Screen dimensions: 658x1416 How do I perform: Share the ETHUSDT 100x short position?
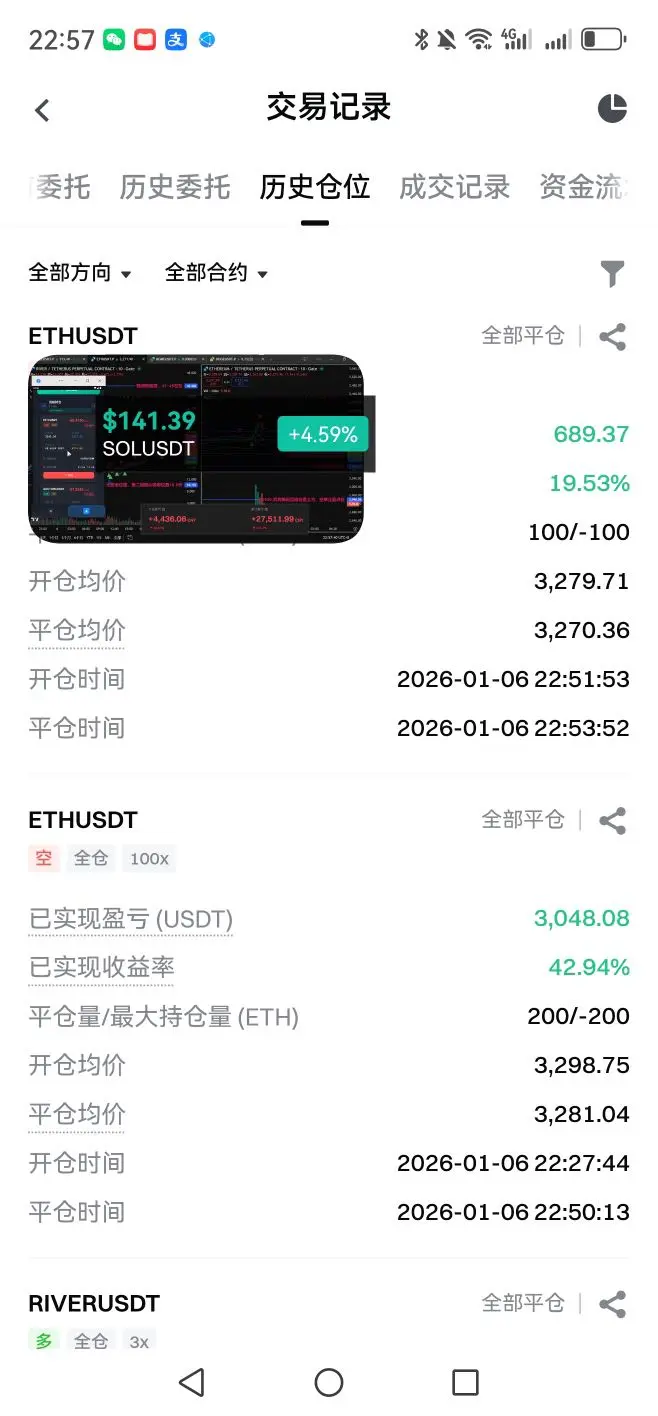tap(612, 820)
